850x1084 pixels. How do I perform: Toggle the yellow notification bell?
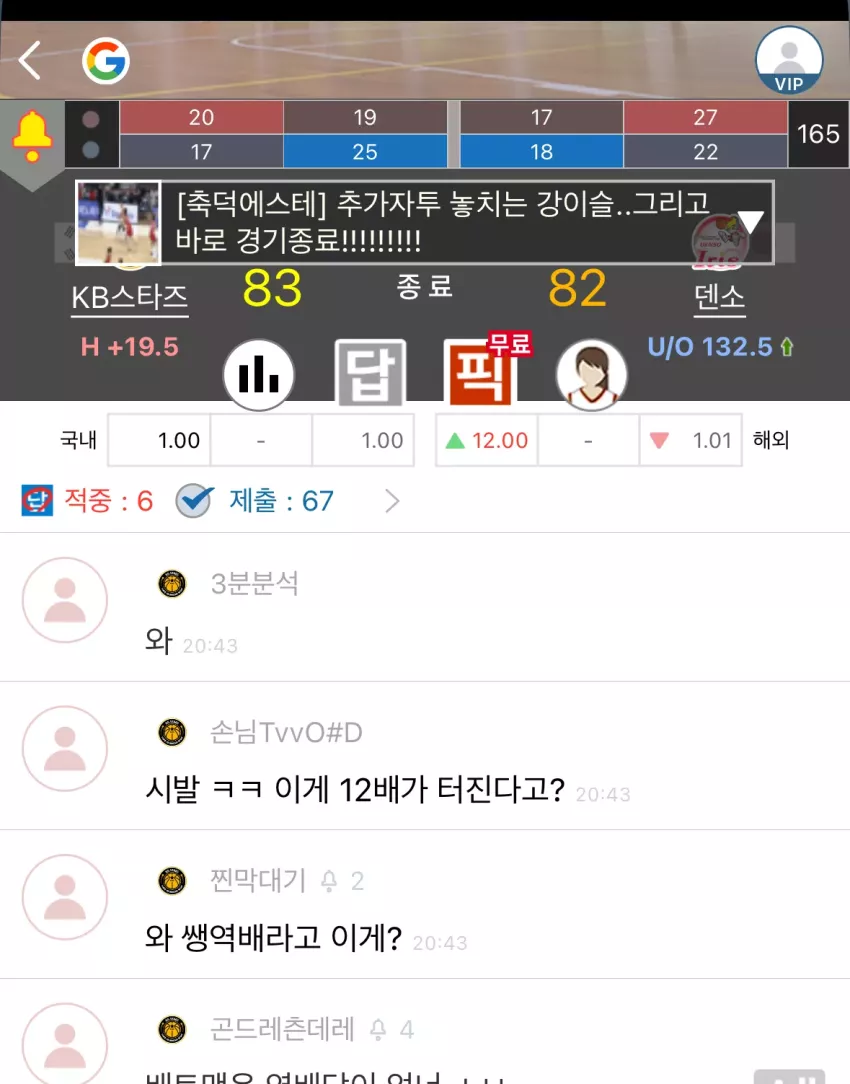click(x=32, y=136)
